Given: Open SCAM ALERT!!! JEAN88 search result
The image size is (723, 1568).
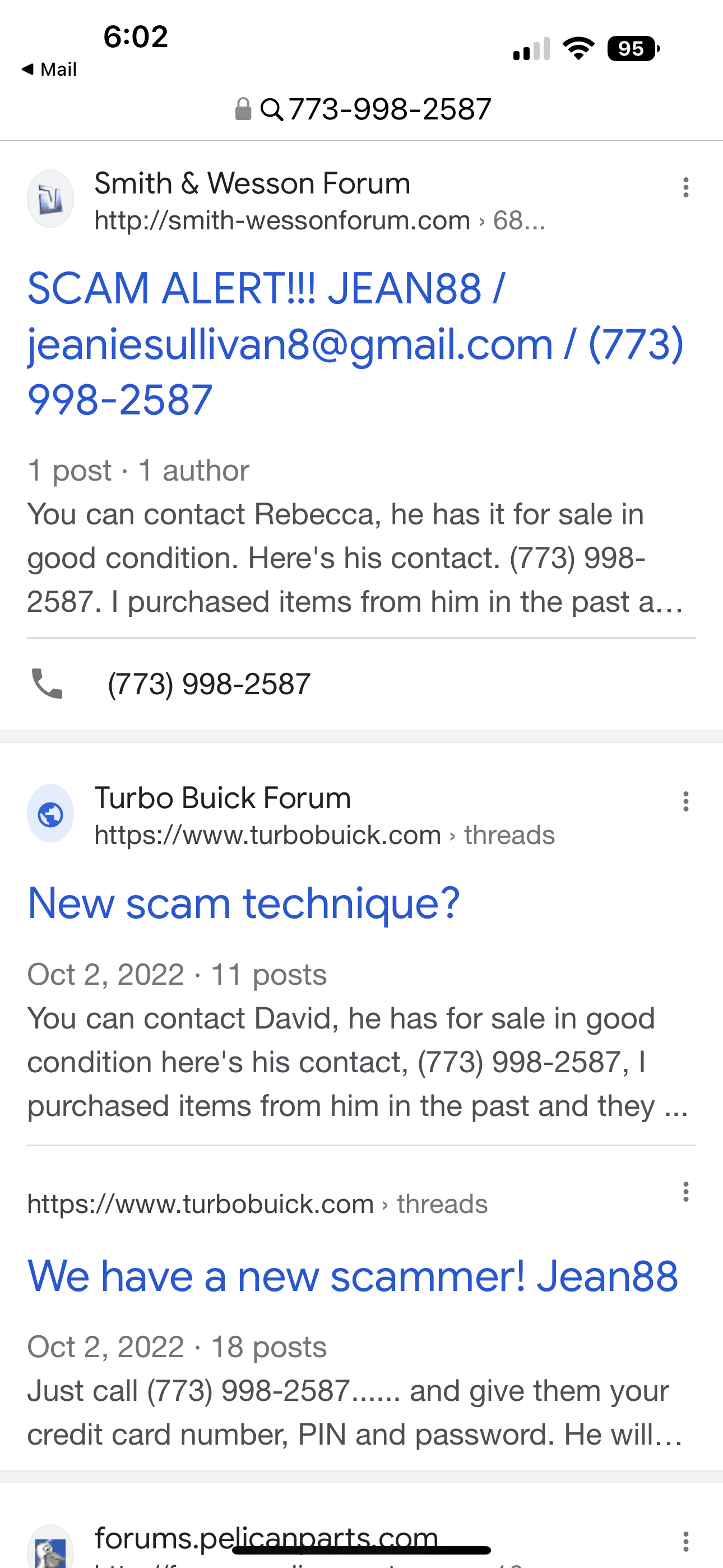Looking at the screenshot, I should 355,344.
